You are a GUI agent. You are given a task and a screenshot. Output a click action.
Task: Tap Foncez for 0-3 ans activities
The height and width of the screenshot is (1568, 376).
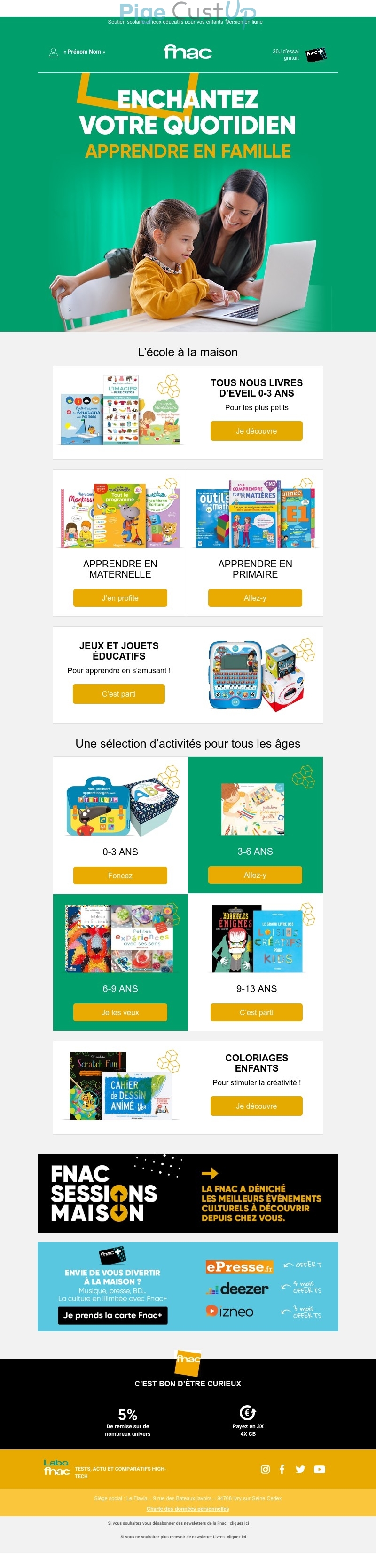pos(120,876)
